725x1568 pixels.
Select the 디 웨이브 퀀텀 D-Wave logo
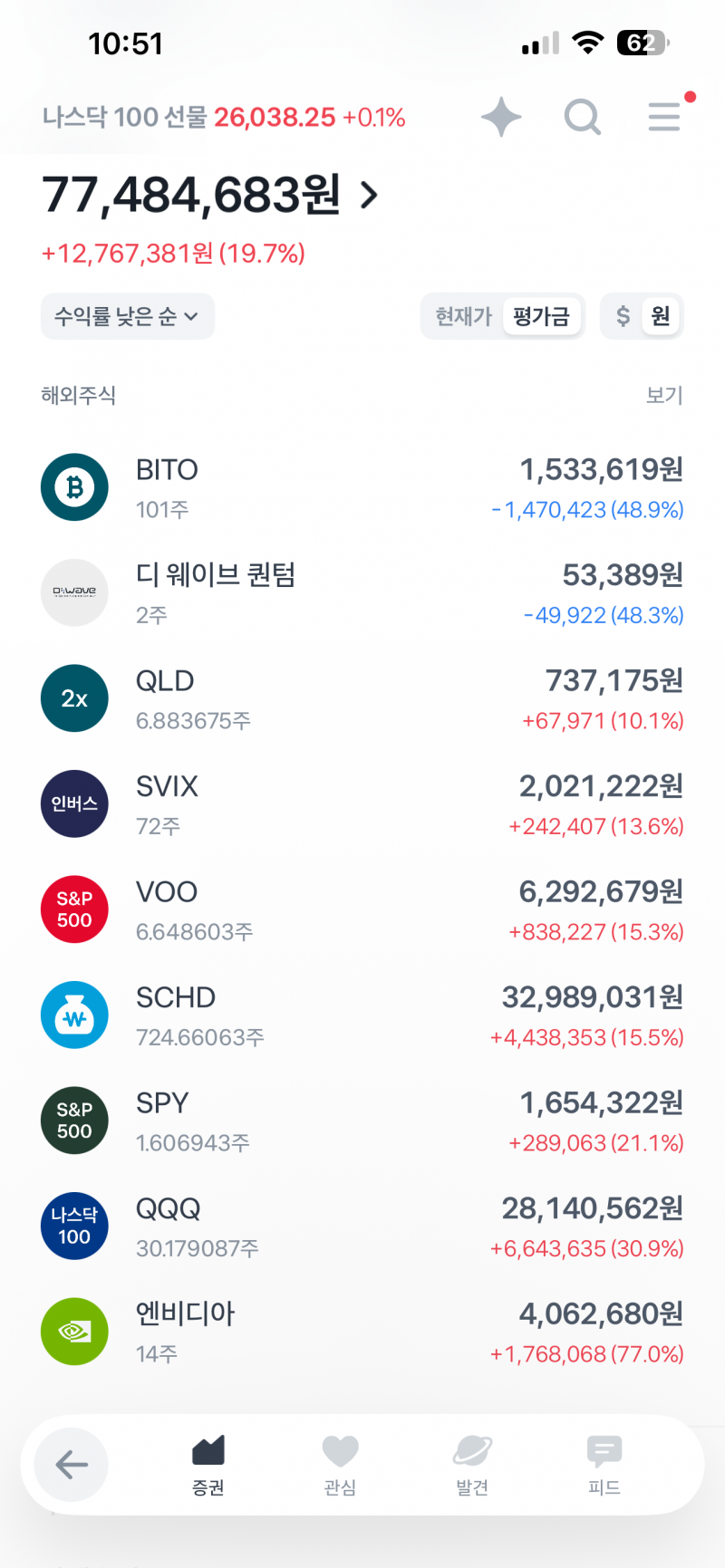[74, 592]
